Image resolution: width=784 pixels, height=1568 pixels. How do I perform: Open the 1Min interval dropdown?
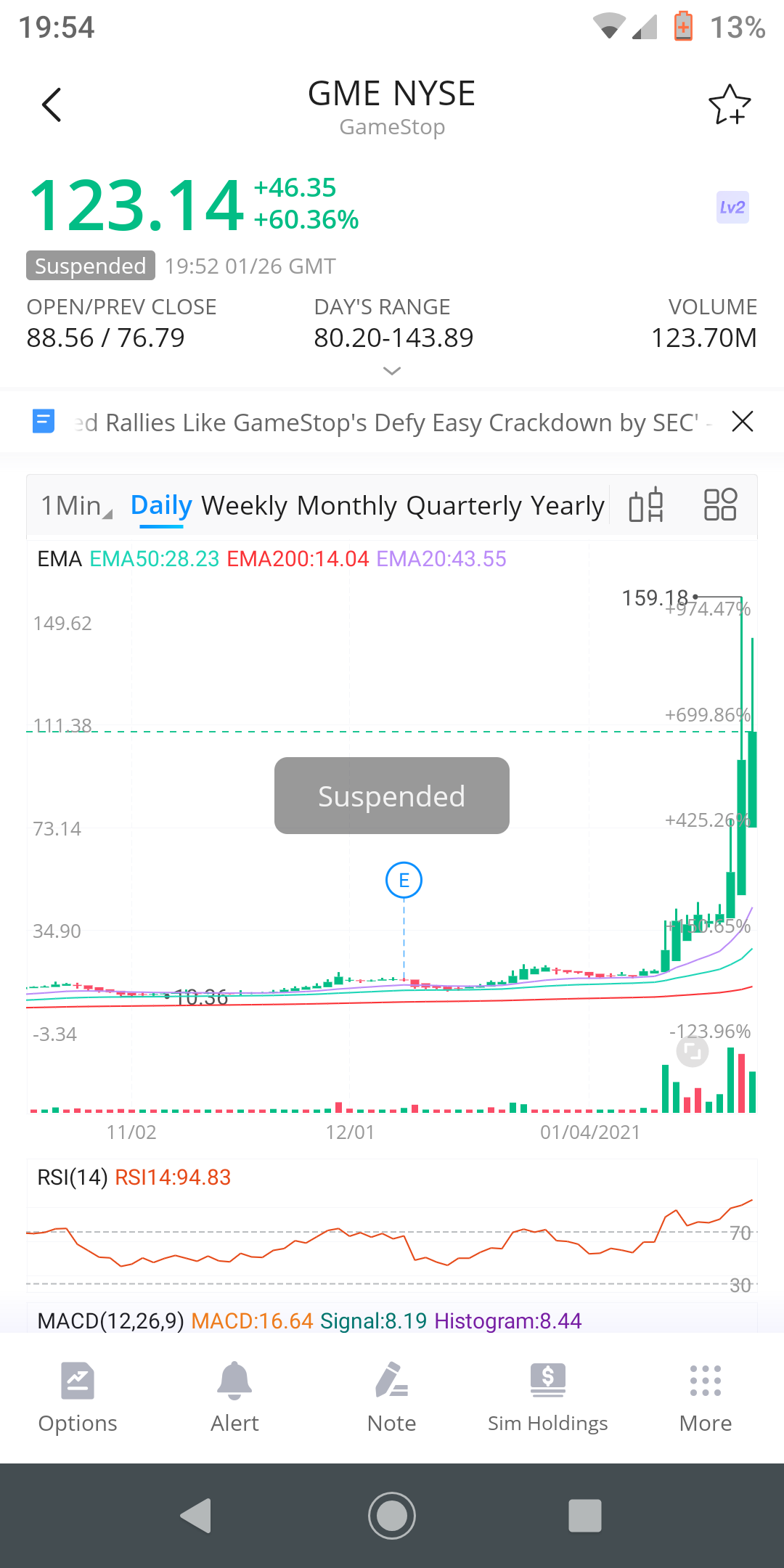[75, 506]
